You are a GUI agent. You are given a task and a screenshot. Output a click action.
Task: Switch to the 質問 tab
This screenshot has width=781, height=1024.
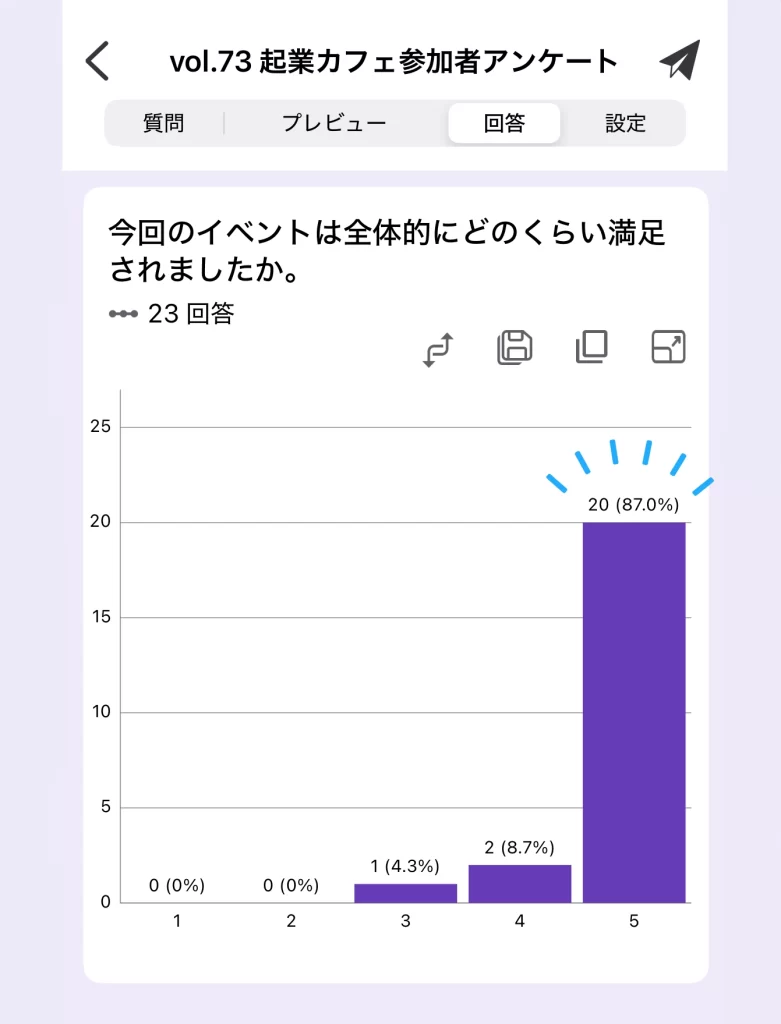(163, 124)
